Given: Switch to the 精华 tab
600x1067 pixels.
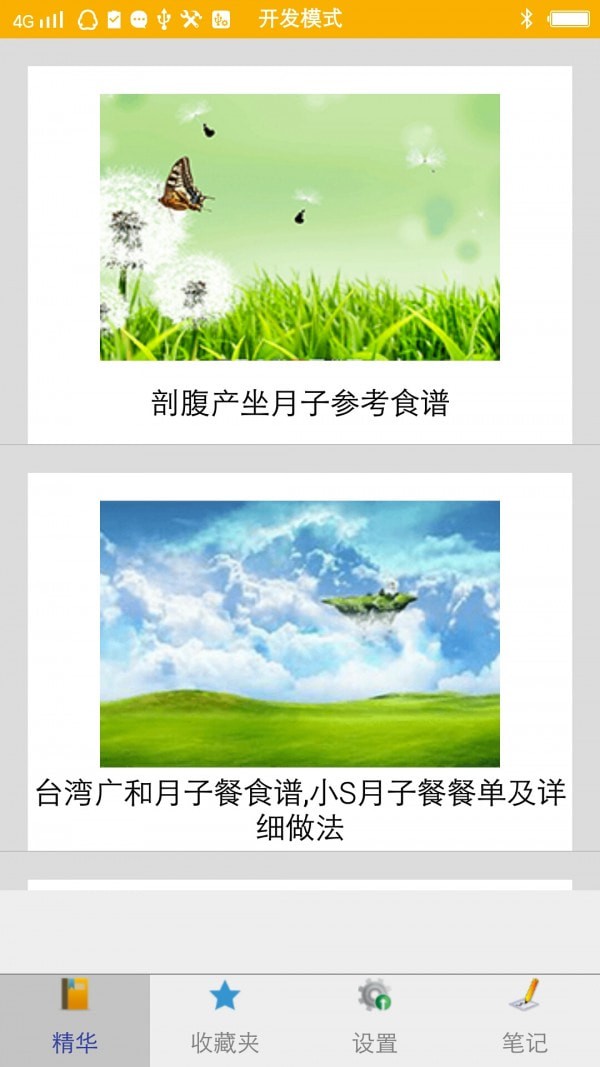Looking at the screenshot, I should [x=75, y=1020].
